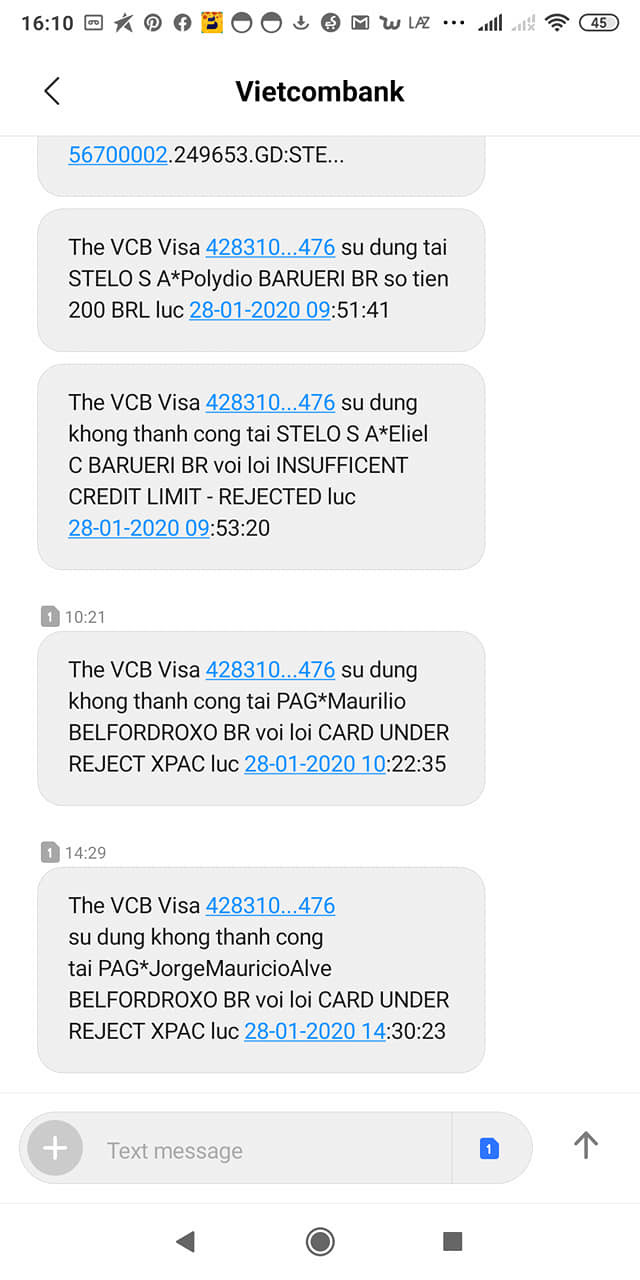Open the card number link in the JorgeMauricioAlve message
This screenshot has height=1280, width=640.
pyautogui.click(x=270, y=906)
